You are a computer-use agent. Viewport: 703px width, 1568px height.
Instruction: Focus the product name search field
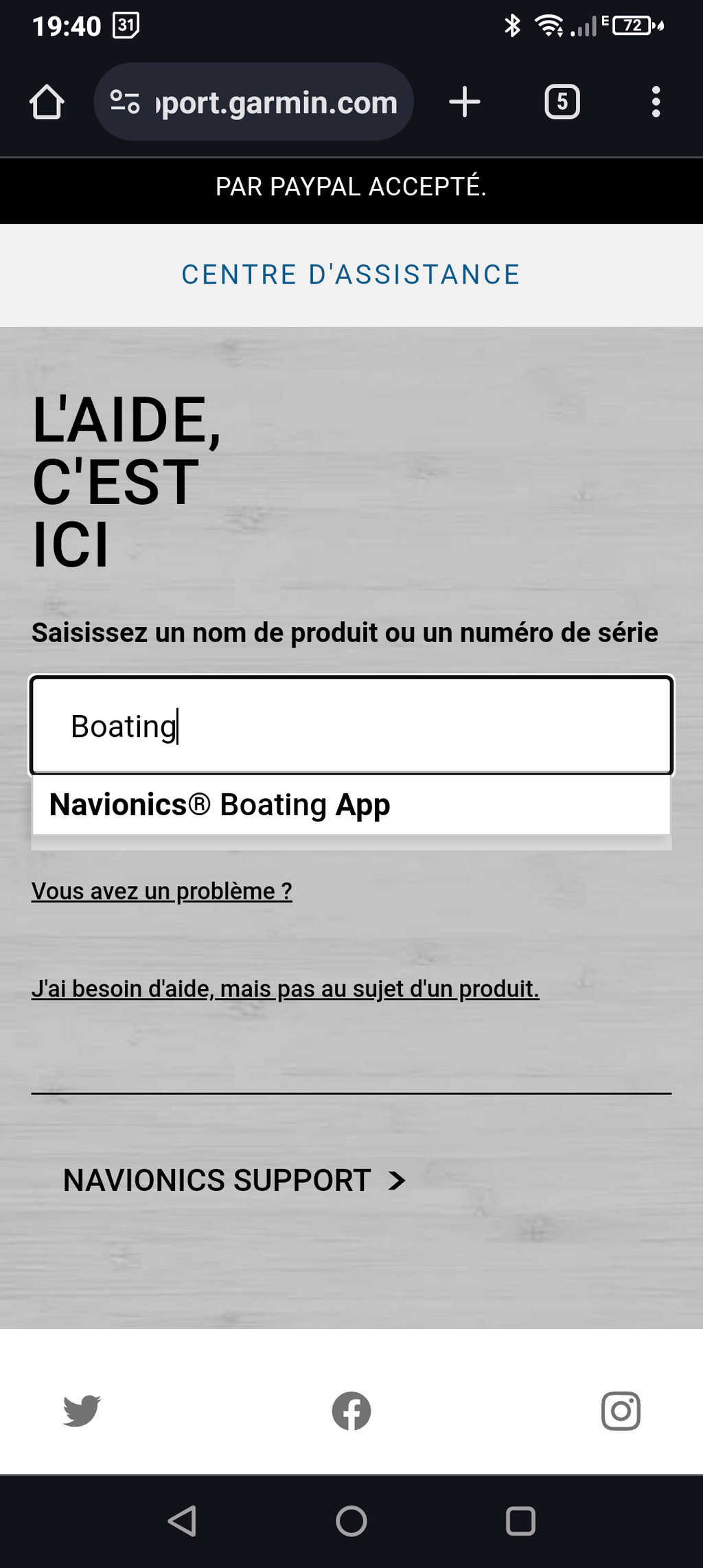[351, 726]
